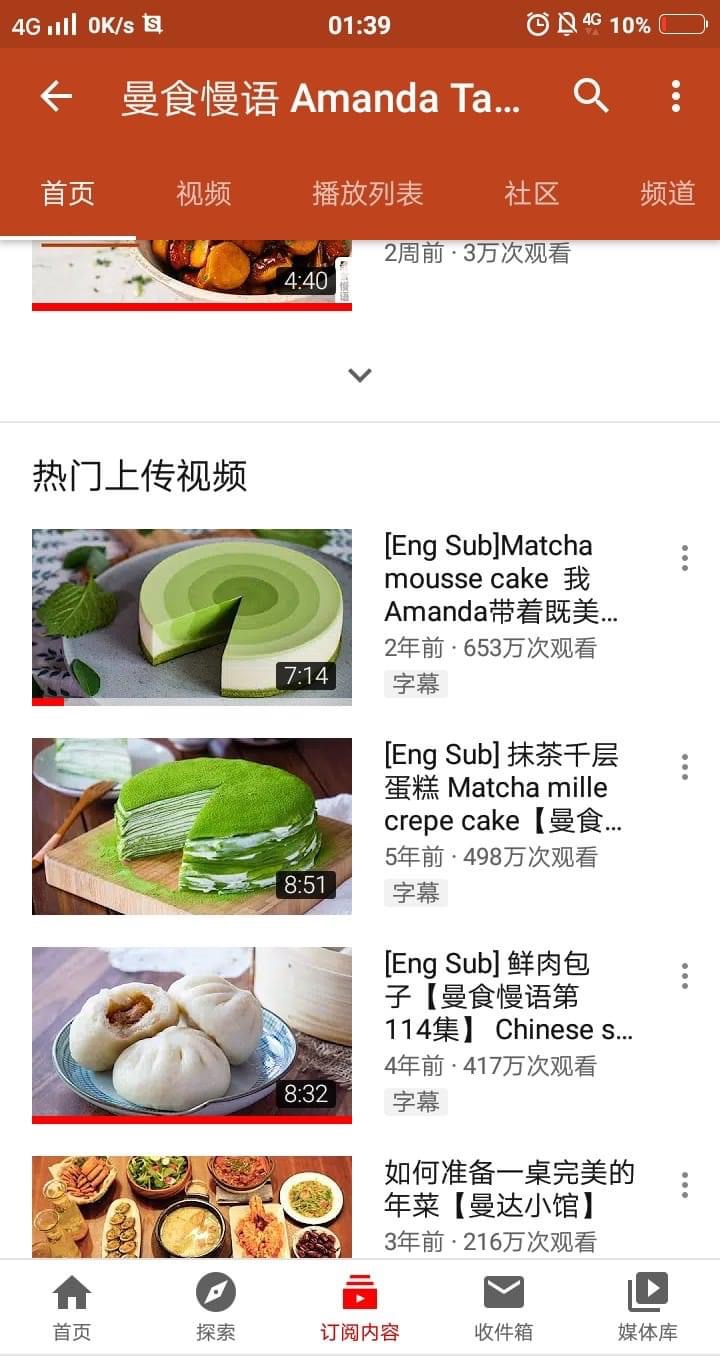Open options for Matcha mille crepe cake
The height and width of the screenshot is (1356, 720).
[x=685, y=767]
